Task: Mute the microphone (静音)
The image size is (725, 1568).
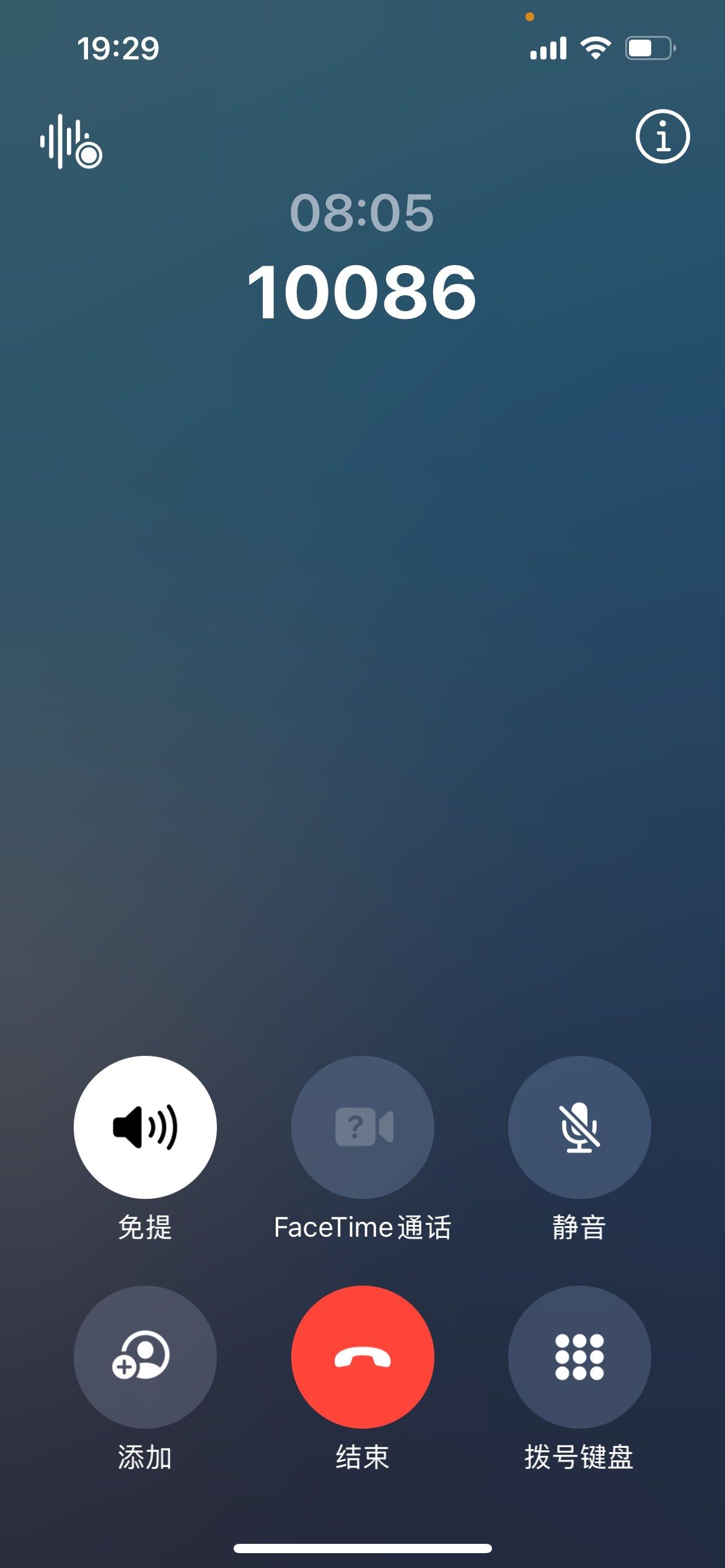Action: [x=579, y=1127]
